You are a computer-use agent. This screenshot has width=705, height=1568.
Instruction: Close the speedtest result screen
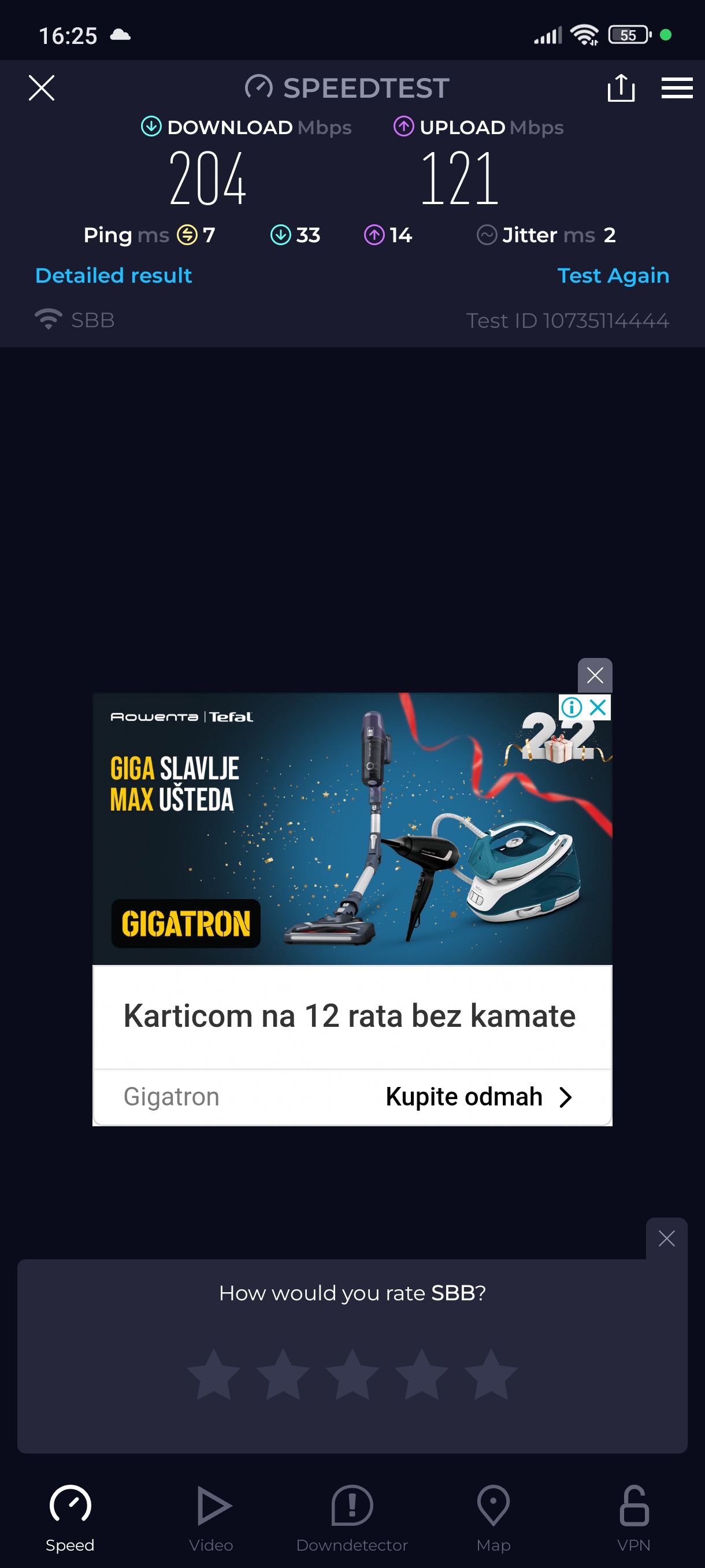pyautogui.click(x=42, y=88)
